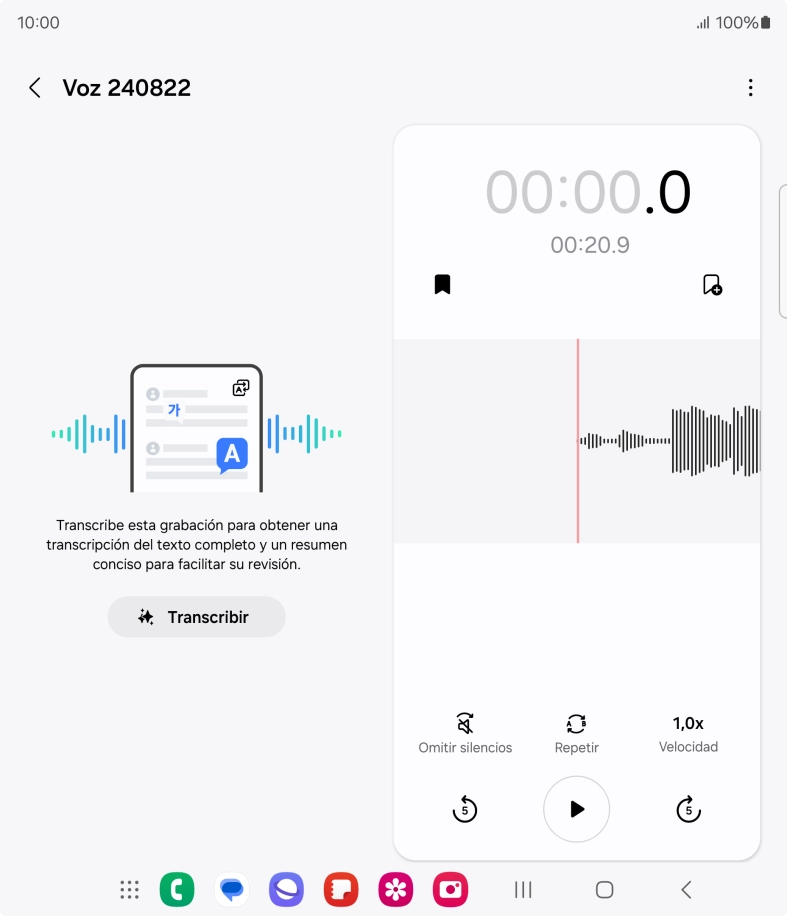Launch the Camera app from taskbar

tap(450, 889)
